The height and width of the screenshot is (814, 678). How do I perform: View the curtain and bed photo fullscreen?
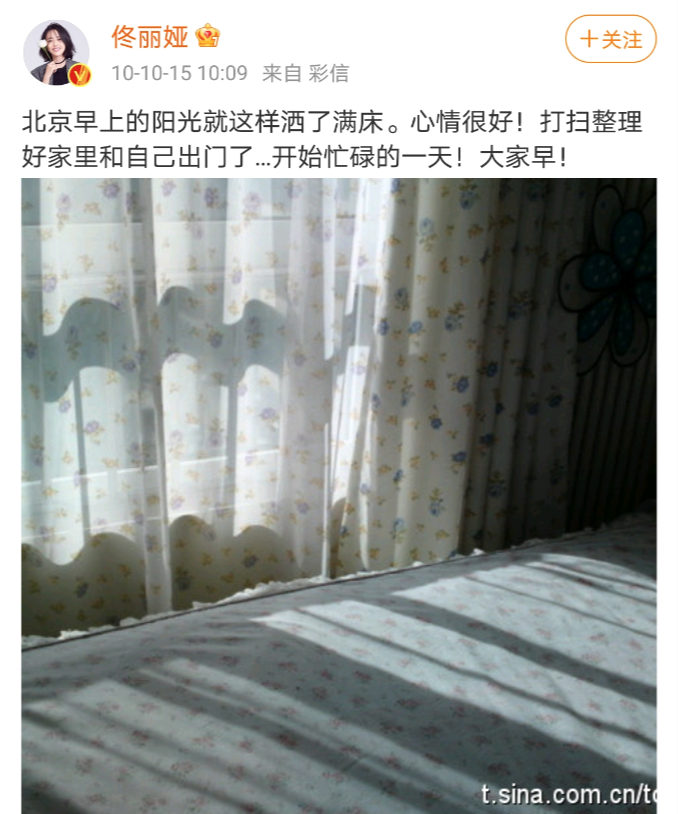coord(339,495)
